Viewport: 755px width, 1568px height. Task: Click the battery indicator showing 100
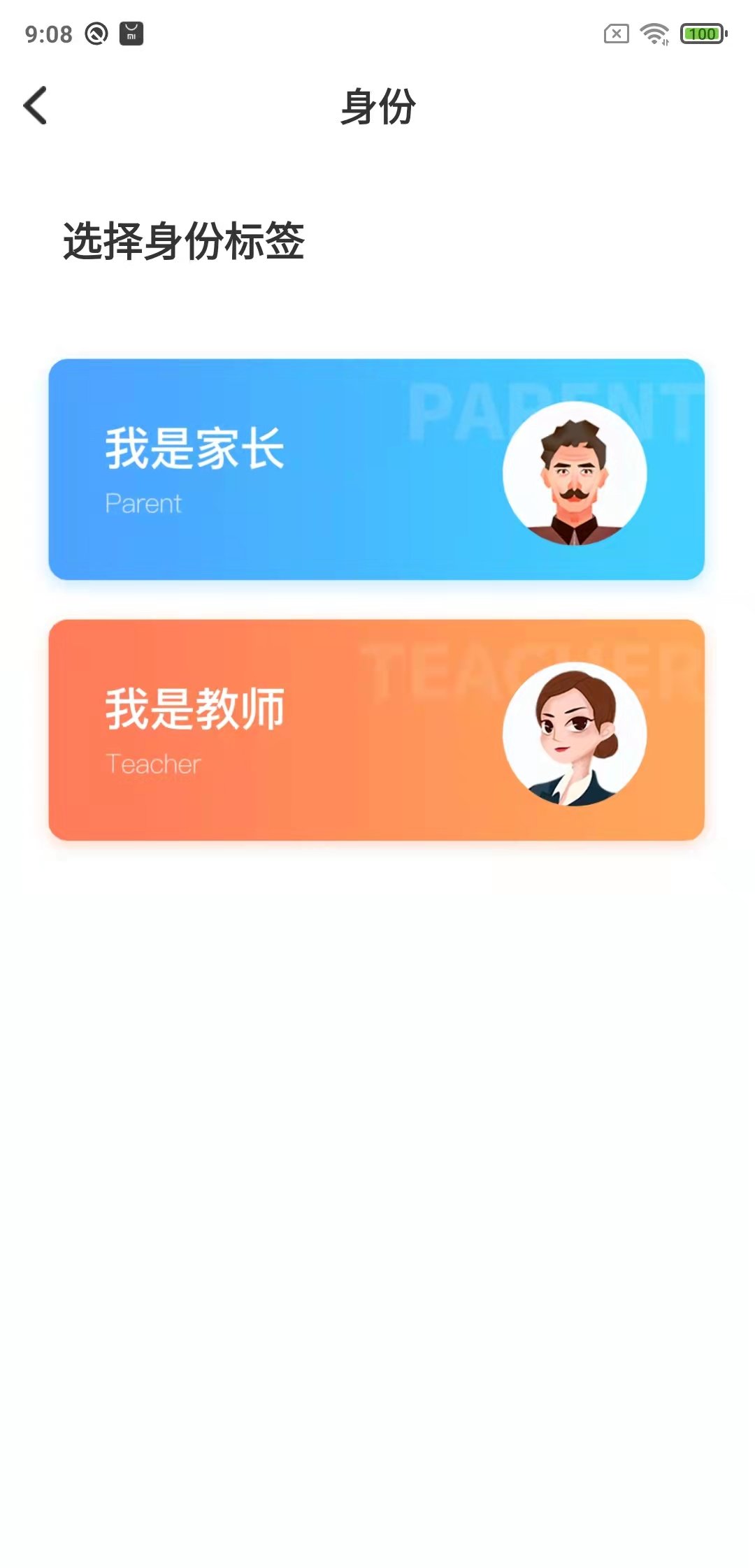point(701,32)
